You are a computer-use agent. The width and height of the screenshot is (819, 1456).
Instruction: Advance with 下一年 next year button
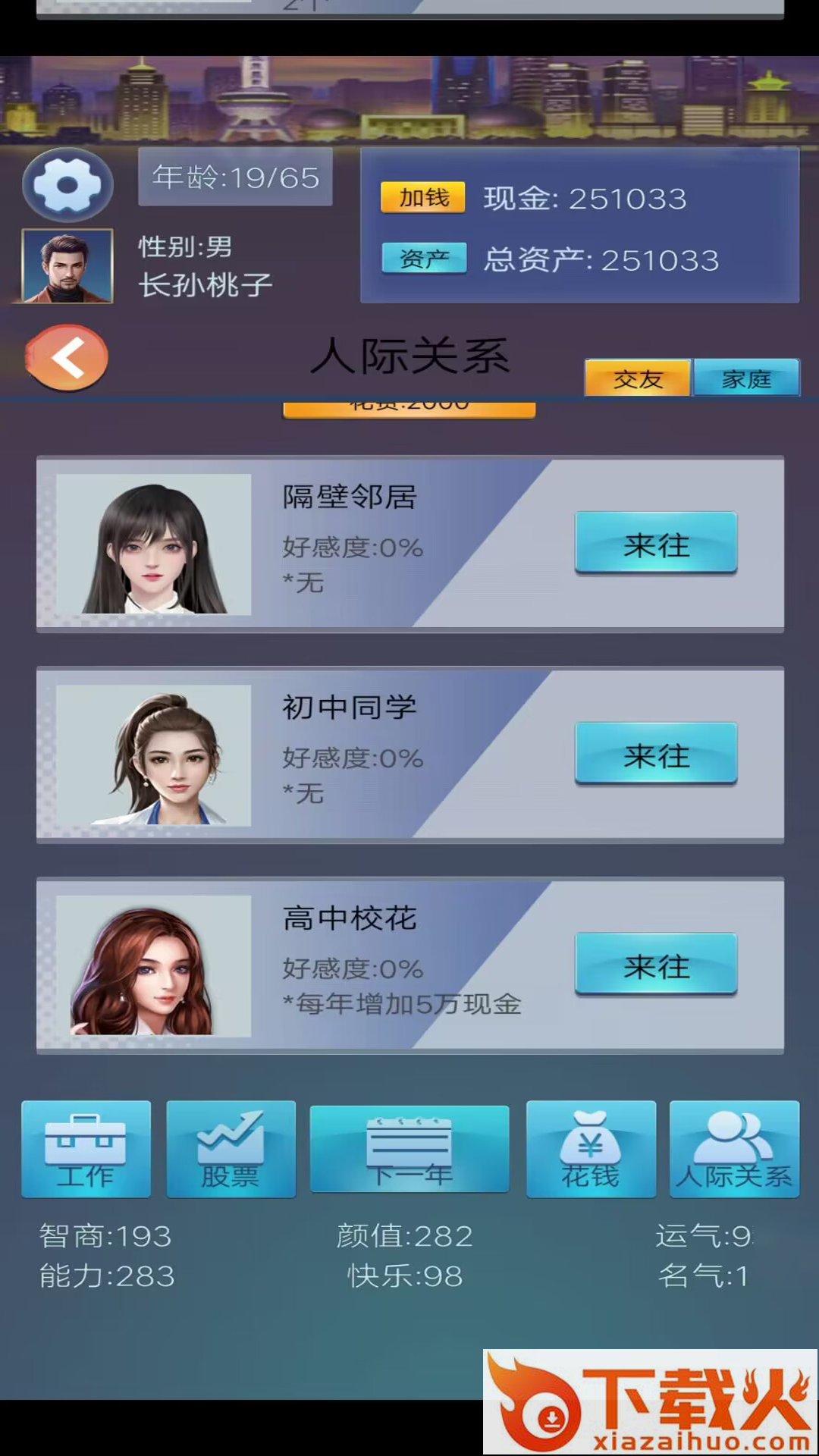tap(409, 1150)
